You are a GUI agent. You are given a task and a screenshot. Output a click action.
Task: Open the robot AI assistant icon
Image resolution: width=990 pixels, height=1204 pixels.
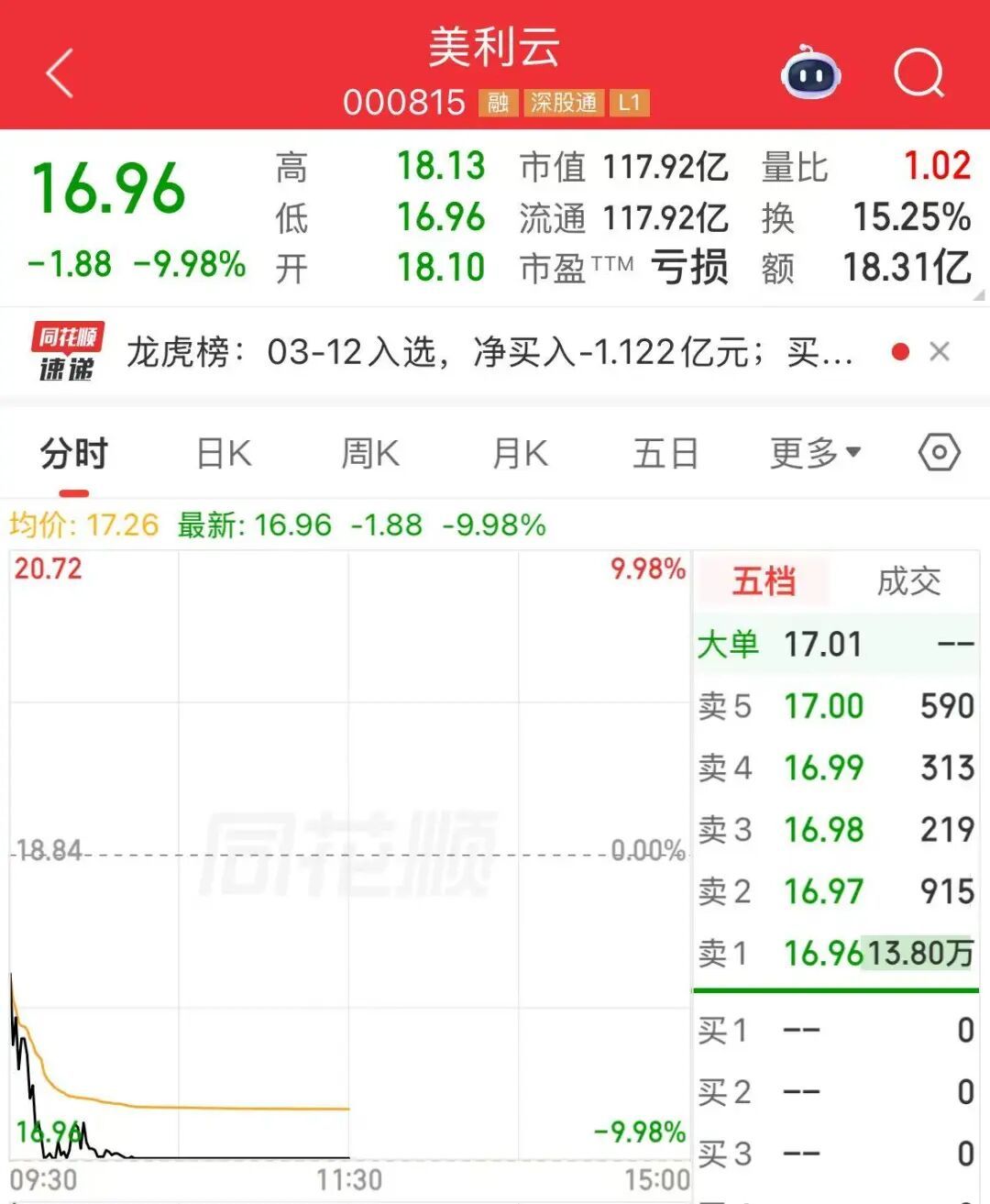point(811,73)
